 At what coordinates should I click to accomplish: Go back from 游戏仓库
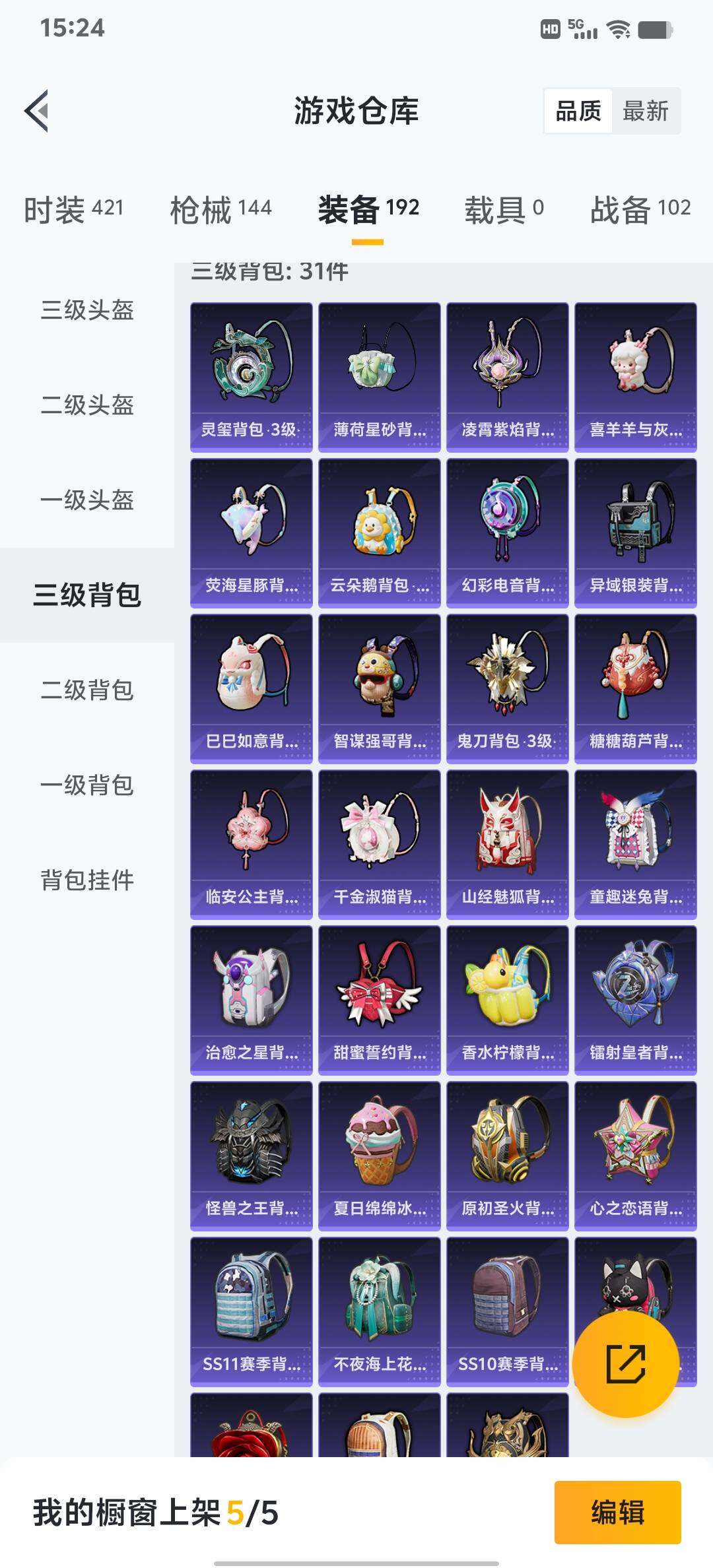click(37, 111)
